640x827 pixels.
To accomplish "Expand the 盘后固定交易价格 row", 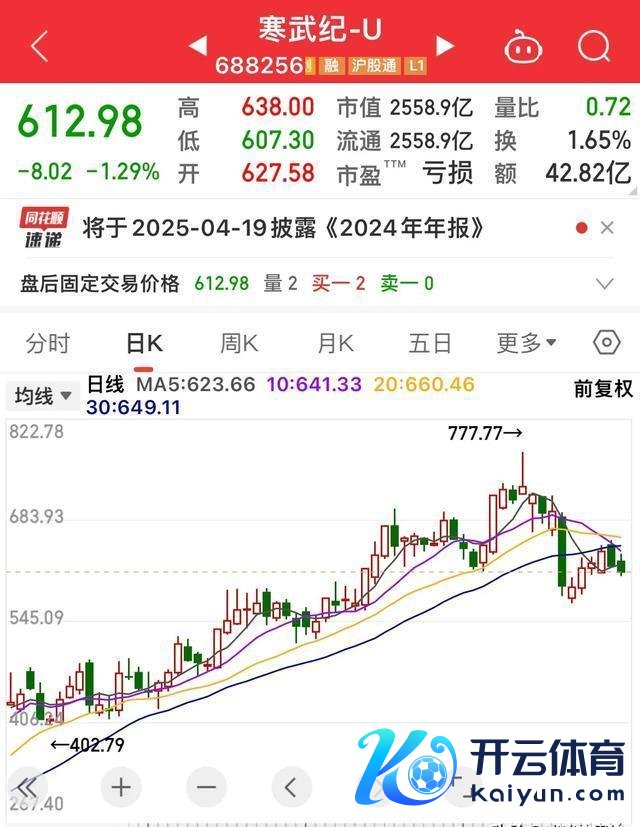I will point(605,283).
